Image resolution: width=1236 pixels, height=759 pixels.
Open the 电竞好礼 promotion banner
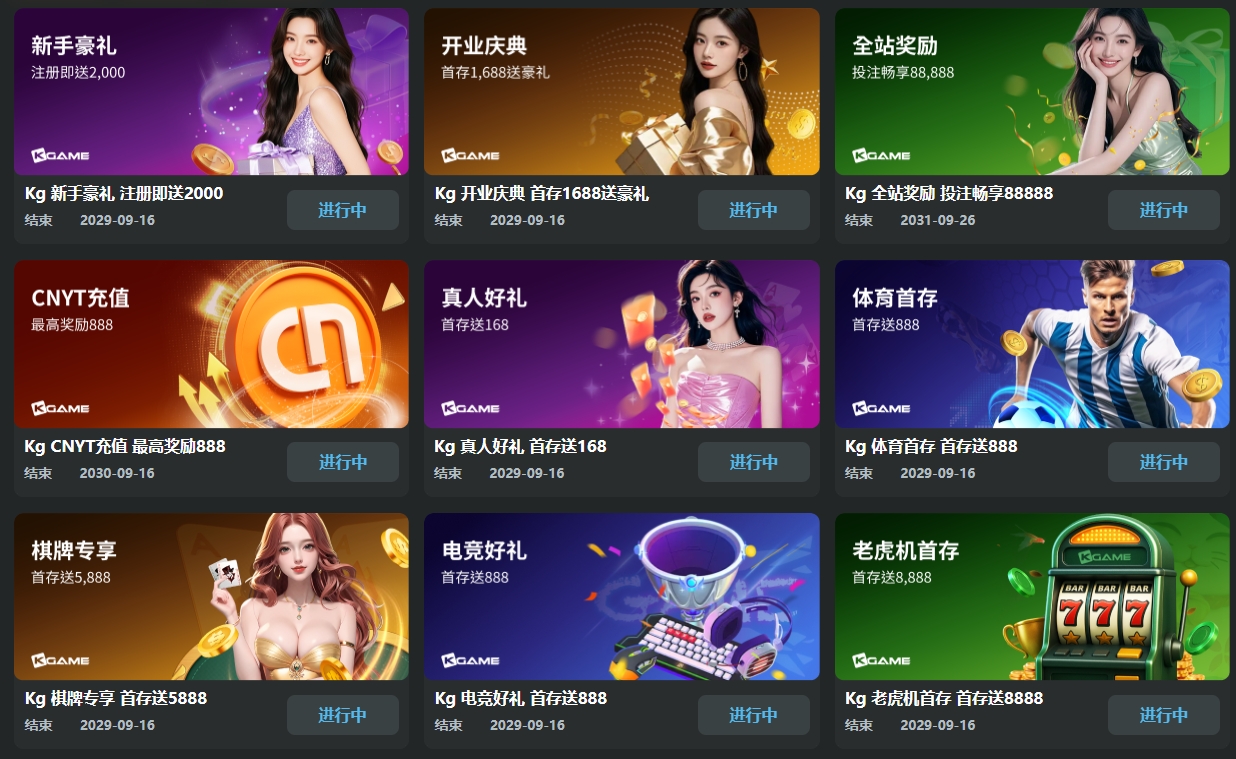tap(621, 597)
